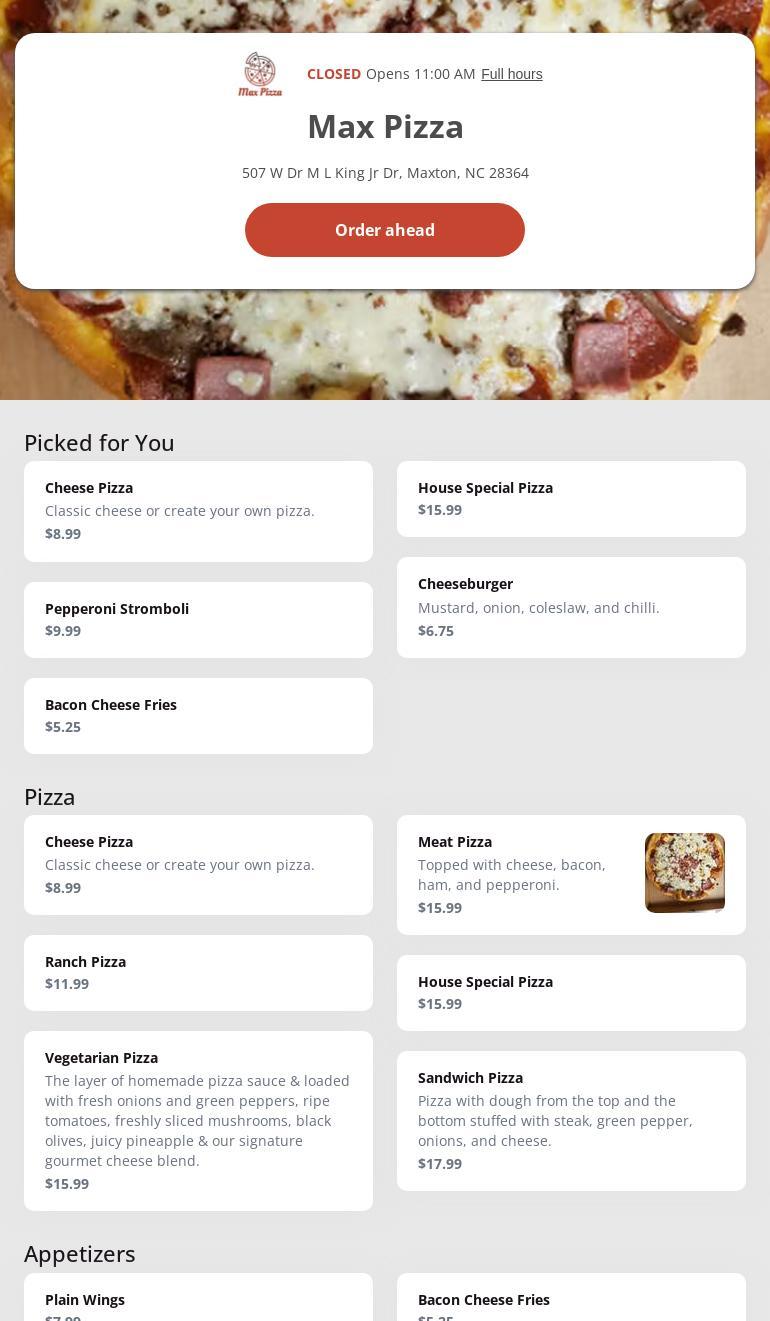Image resolution: width=770 pixels, height=1321 pixels.
Task: Tap Bacon Cheese Fries under Appetizers
Action: coord(571,1300)
